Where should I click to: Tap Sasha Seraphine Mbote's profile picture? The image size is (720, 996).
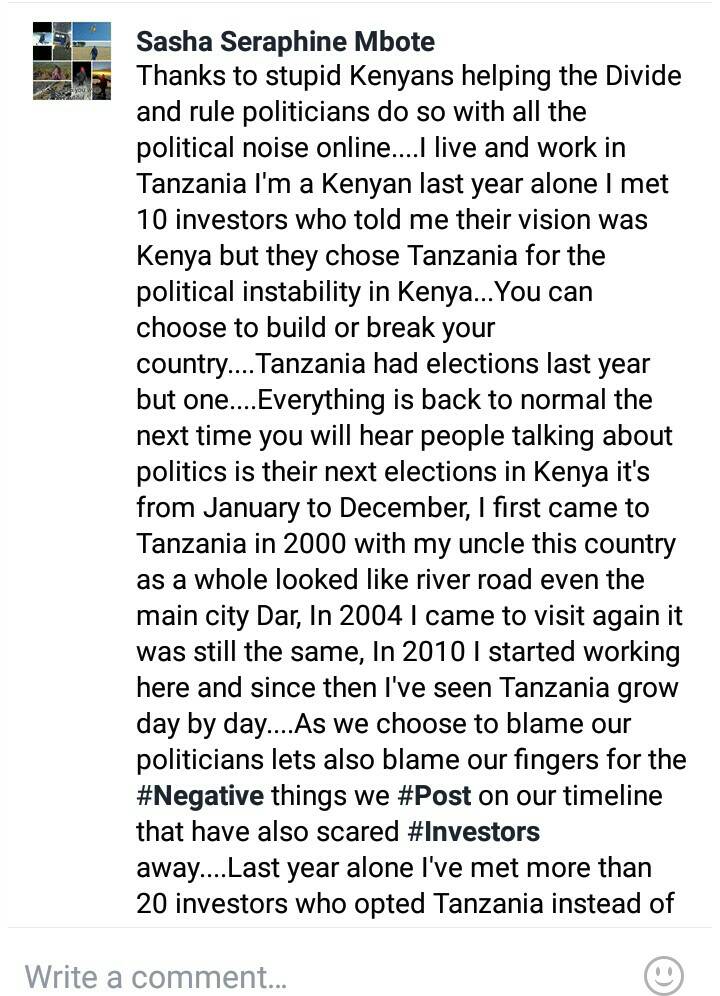(x=71, y=60)
